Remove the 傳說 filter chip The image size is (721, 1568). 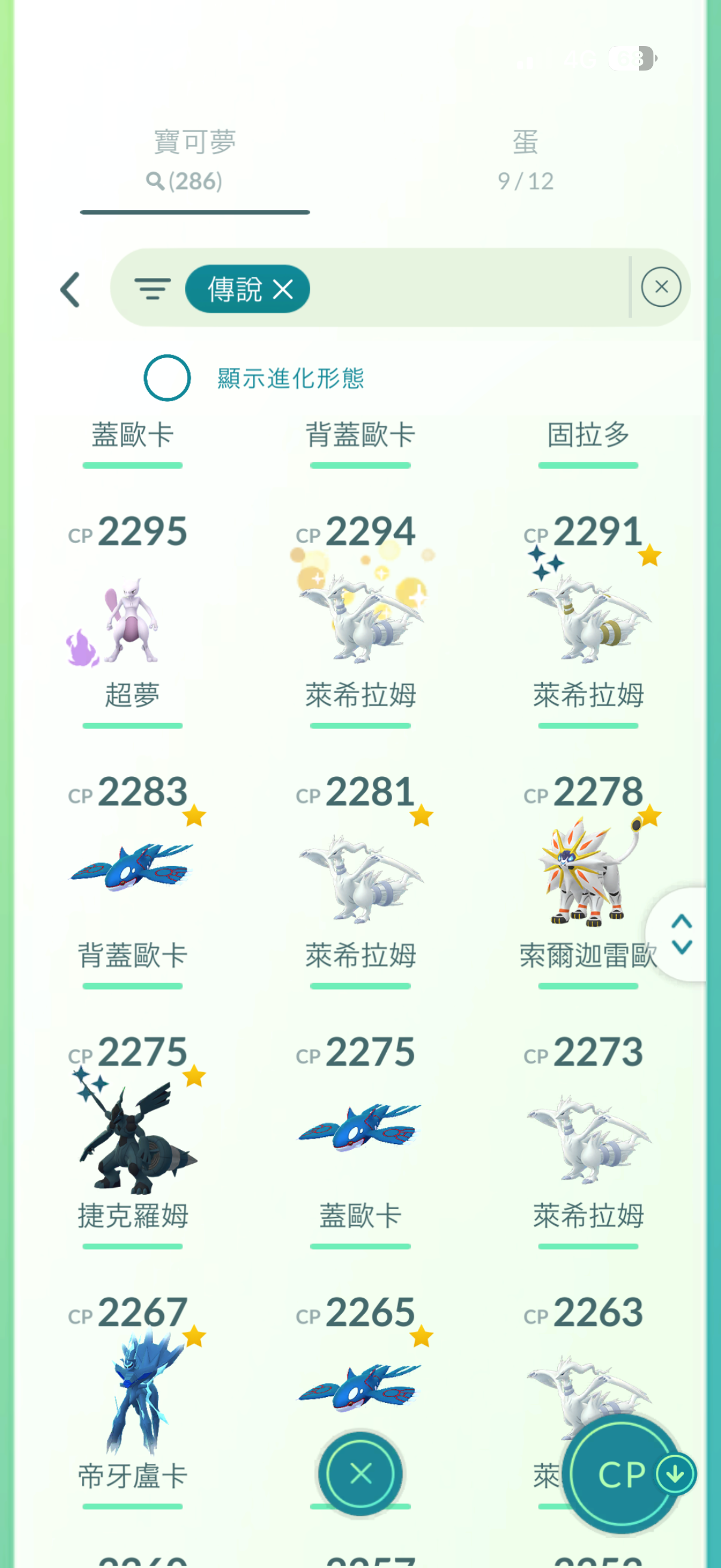283,289
